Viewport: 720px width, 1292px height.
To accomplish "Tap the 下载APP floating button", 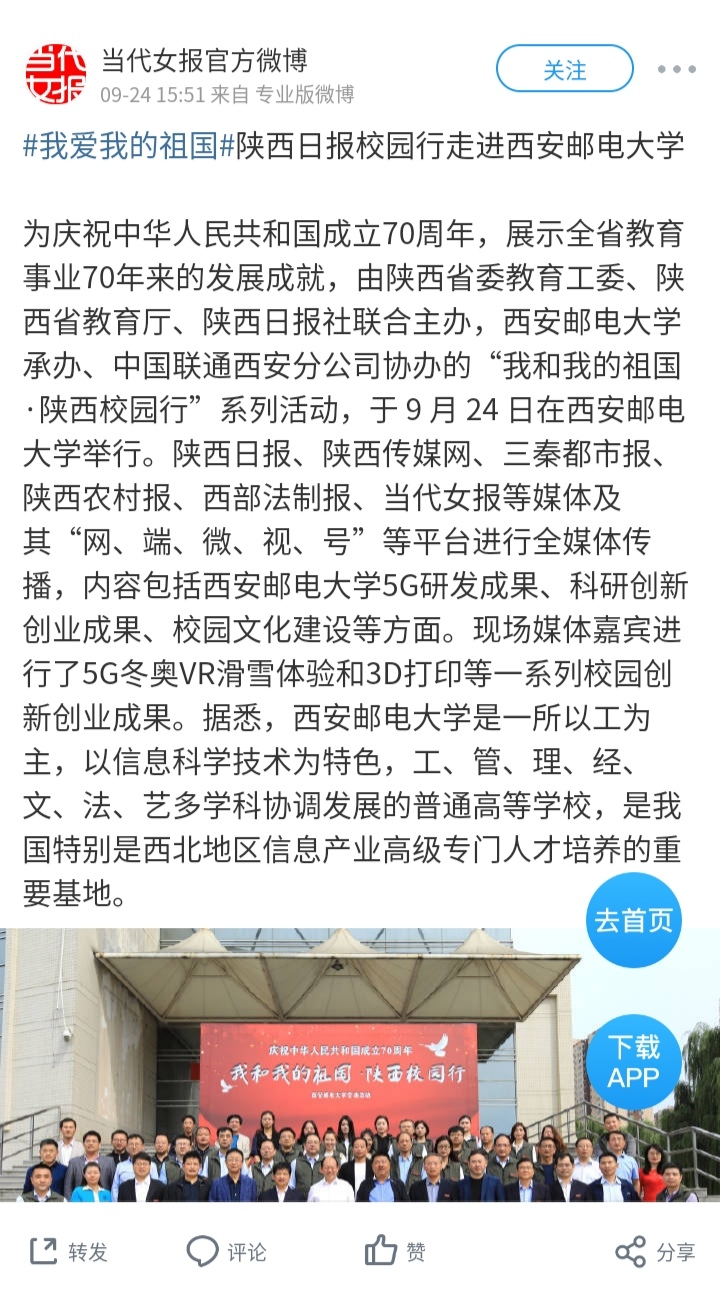I will [633, 1062].
